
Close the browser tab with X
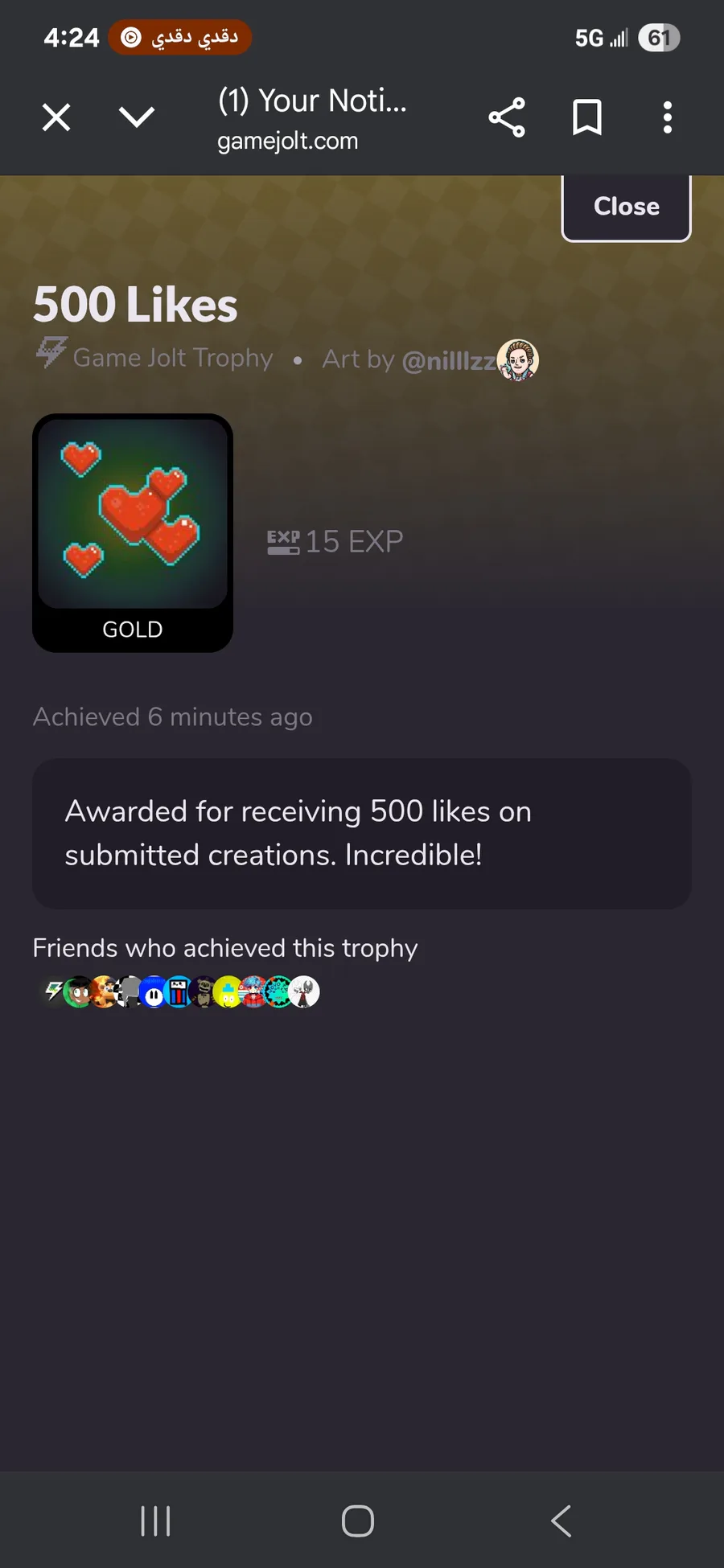tap(56, 117)
